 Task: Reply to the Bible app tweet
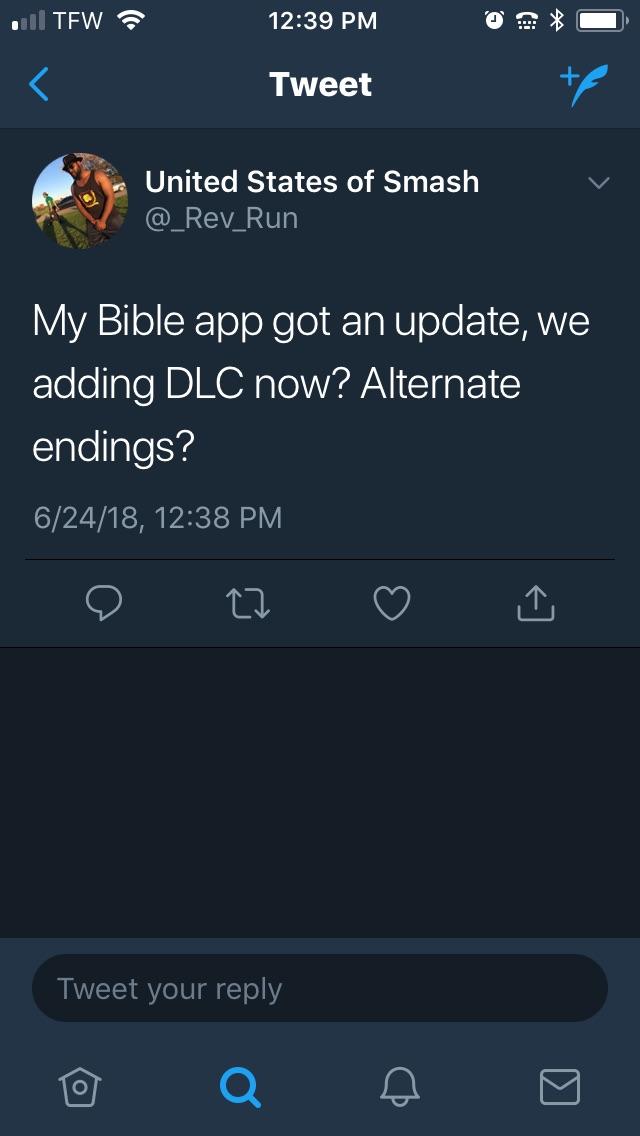tap(105, 602)
